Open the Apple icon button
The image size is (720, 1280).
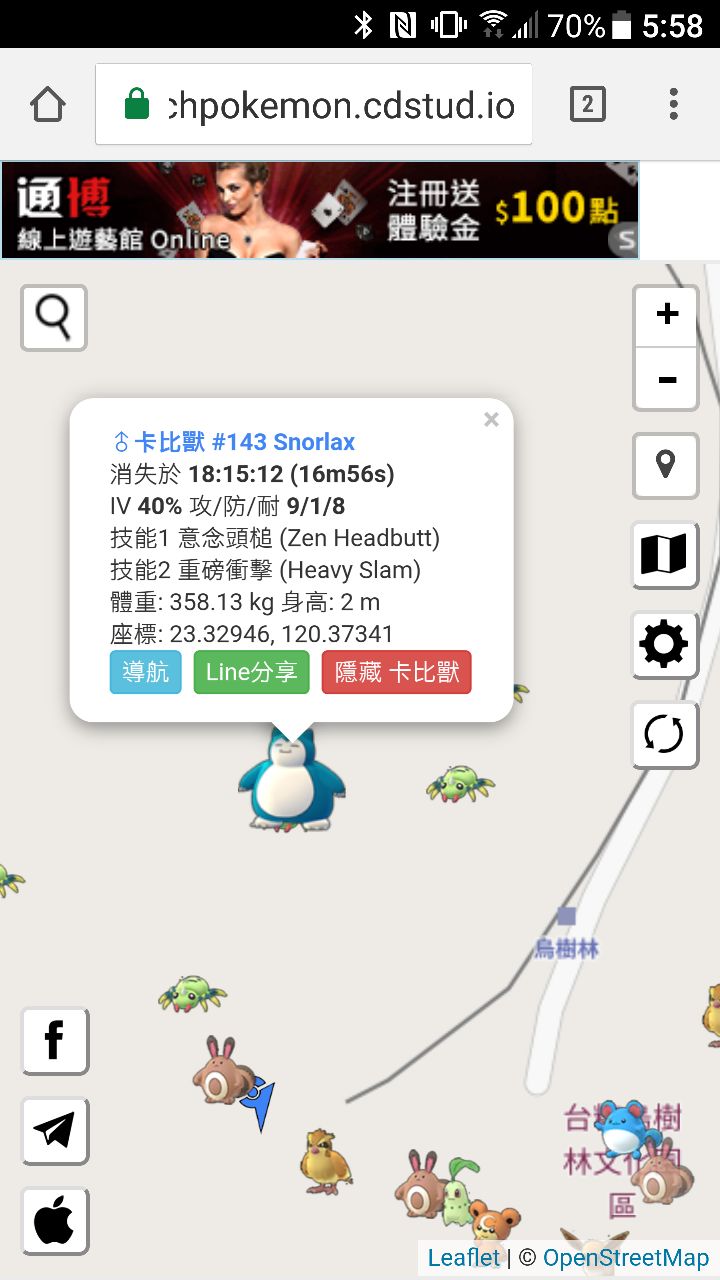pyautogui.click(x=55, y=1221)
